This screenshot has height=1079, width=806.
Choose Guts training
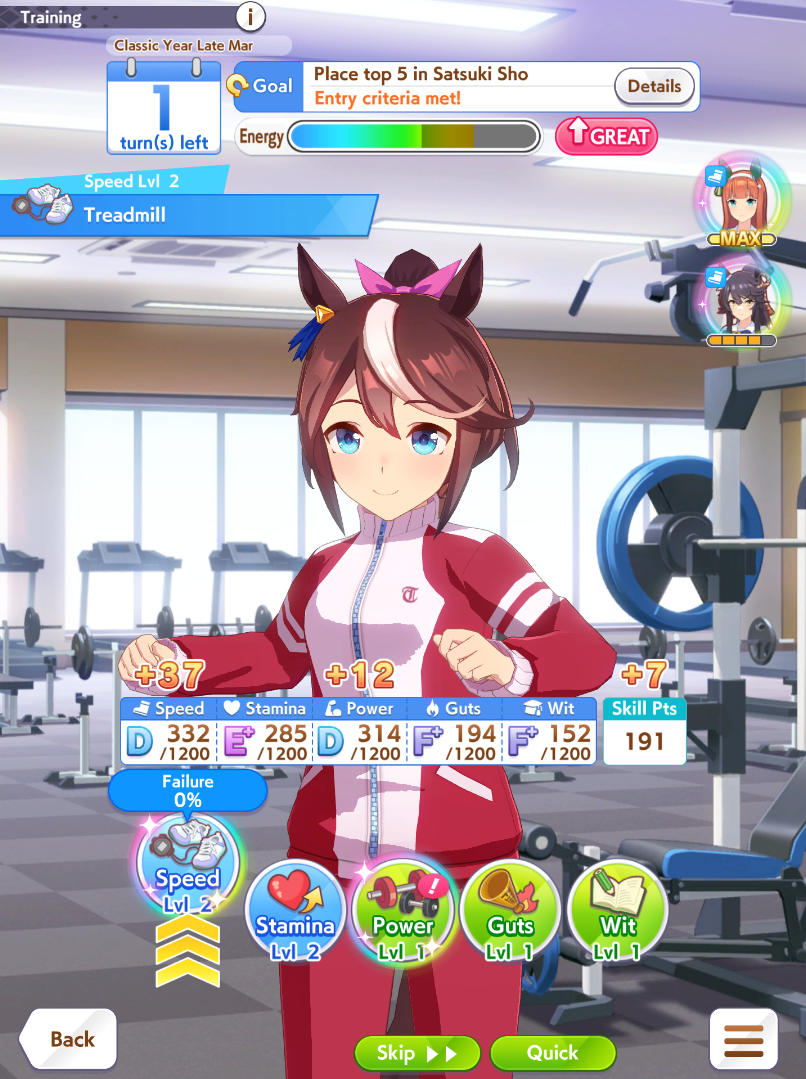[x=510, y=911]
